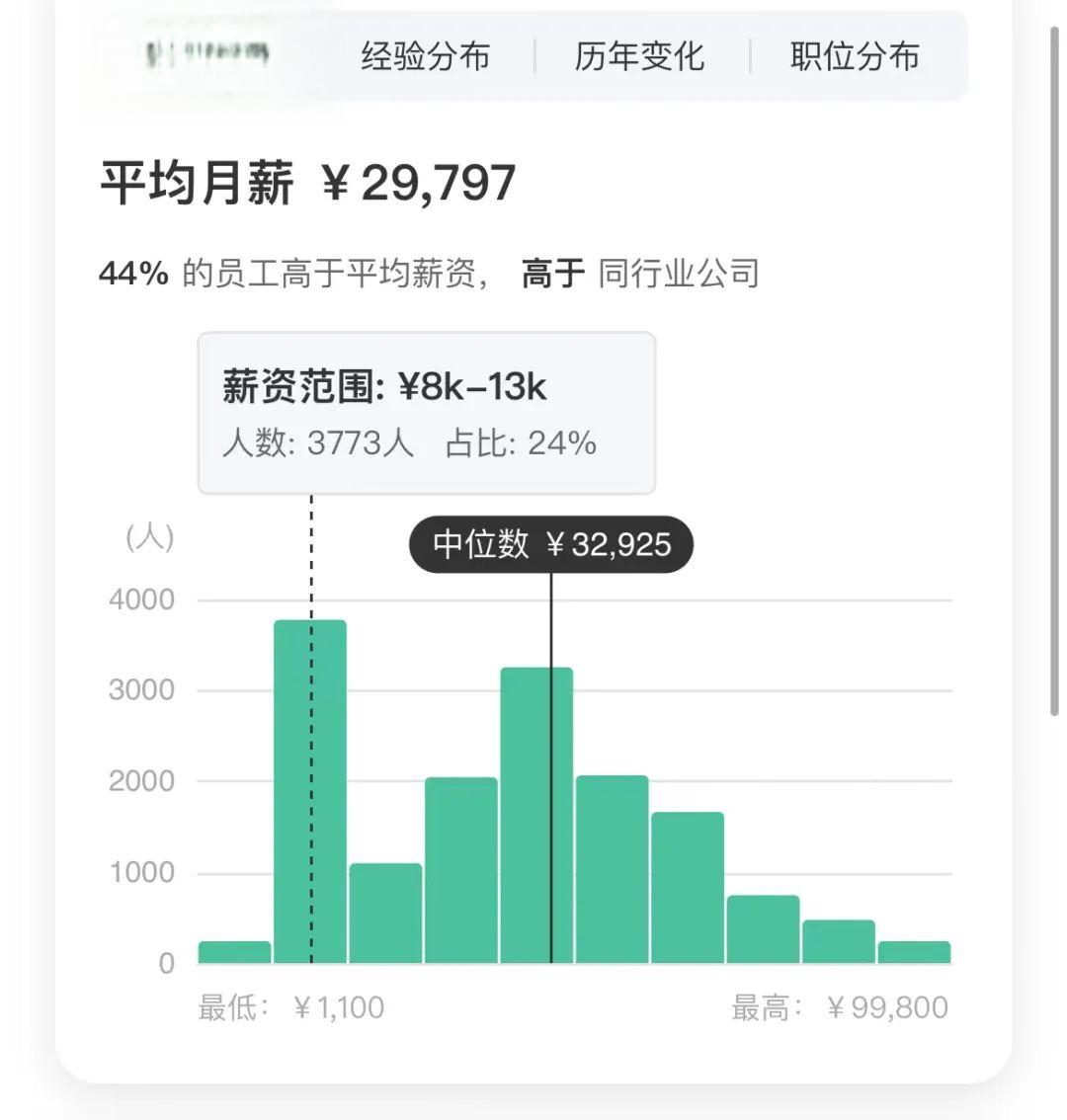1067x1120 pixels.
Task: View the 职位分布 tab
Action: pos(854,56)
